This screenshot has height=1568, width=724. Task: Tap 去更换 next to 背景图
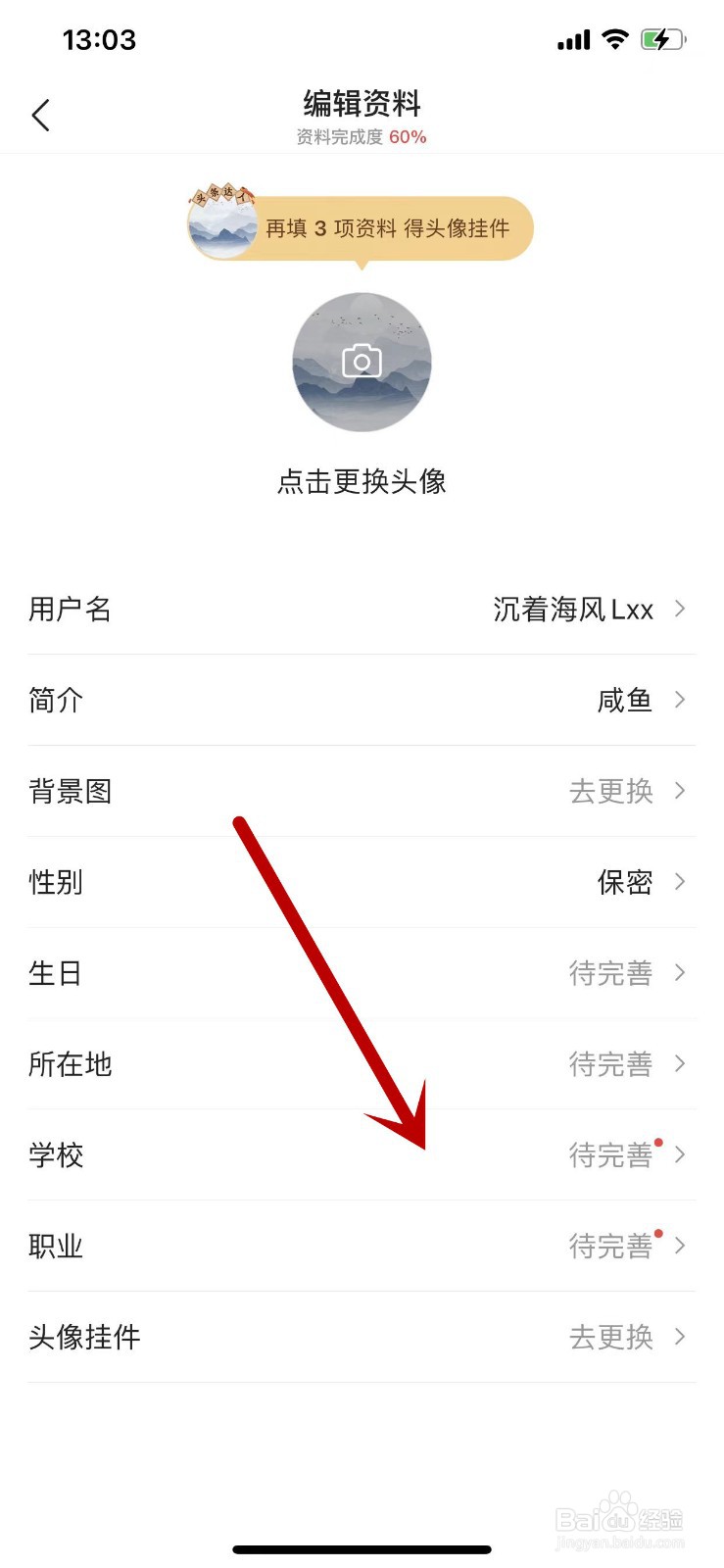609,791
